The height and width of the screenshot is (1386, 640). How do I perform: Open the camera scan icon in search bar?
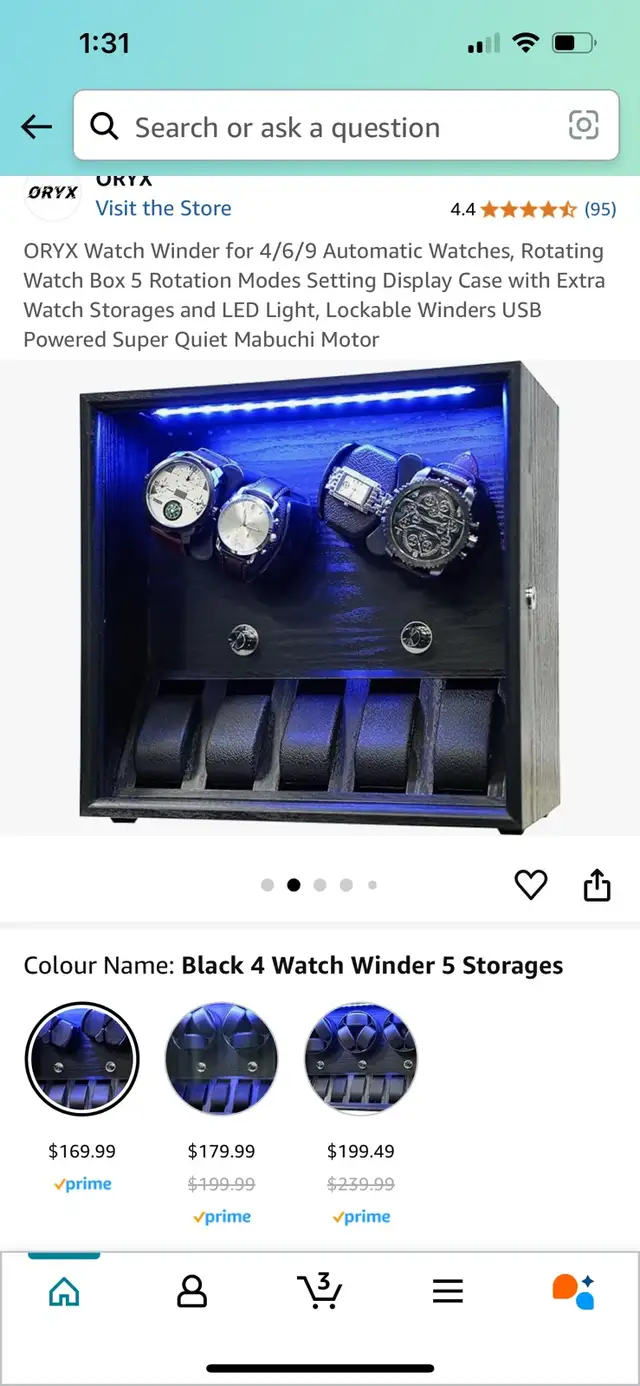[x=583, y=125]
